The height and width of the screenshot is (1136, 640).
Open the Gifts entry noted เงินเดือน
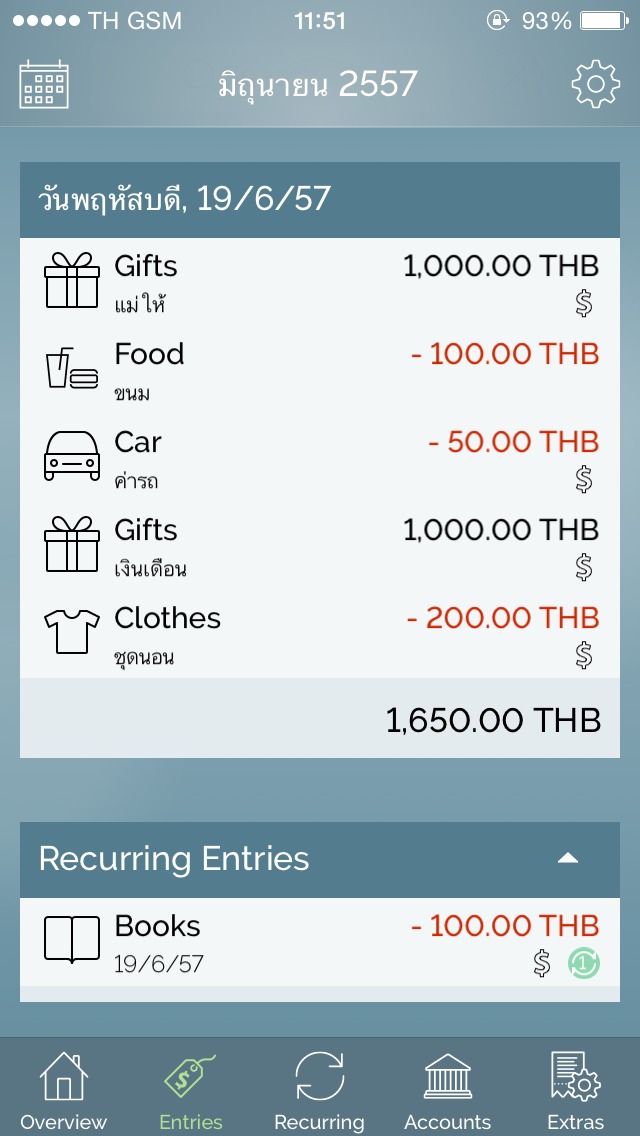tap(320, 546)
